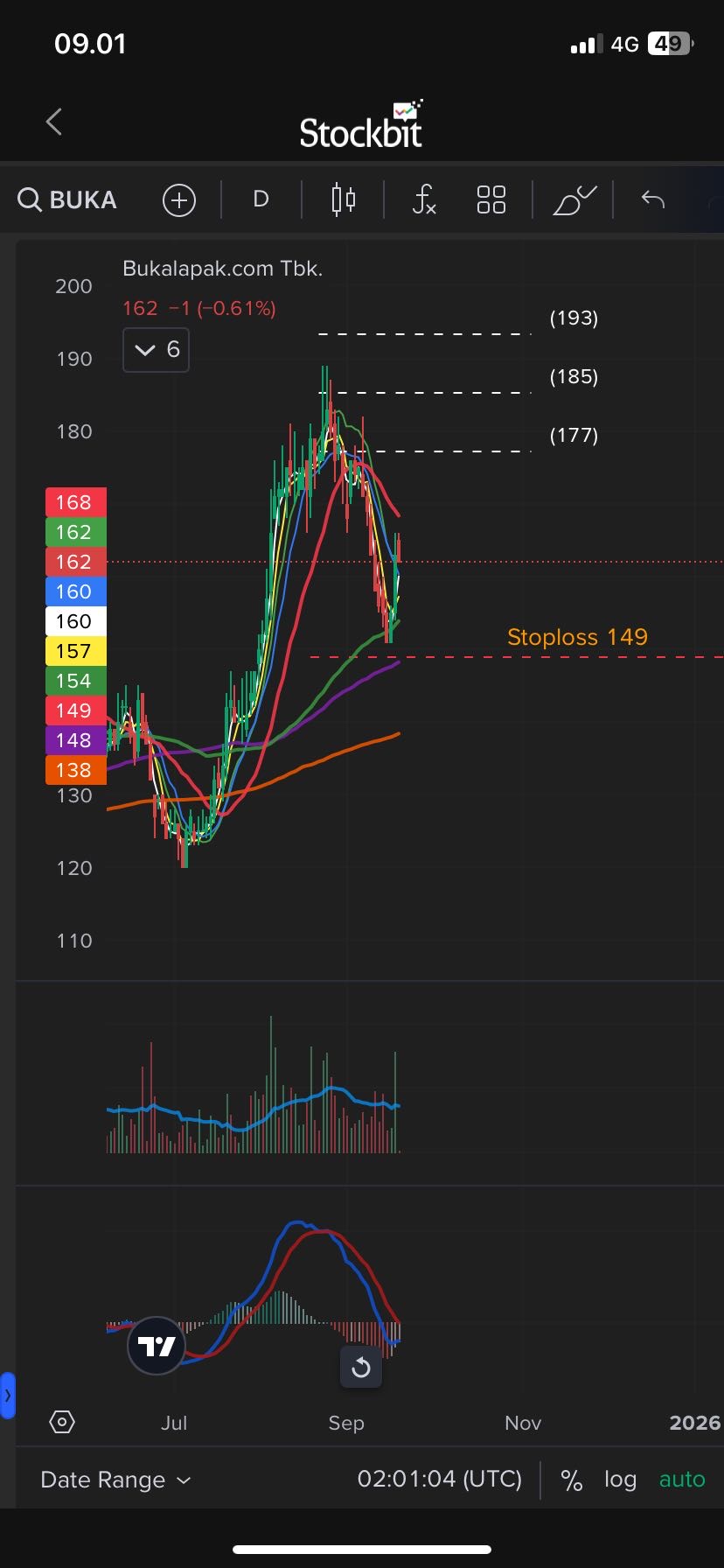Viewport: 724px width, 1568px height.
Task: Toggle the percent scale
Action: (572, 1480)
